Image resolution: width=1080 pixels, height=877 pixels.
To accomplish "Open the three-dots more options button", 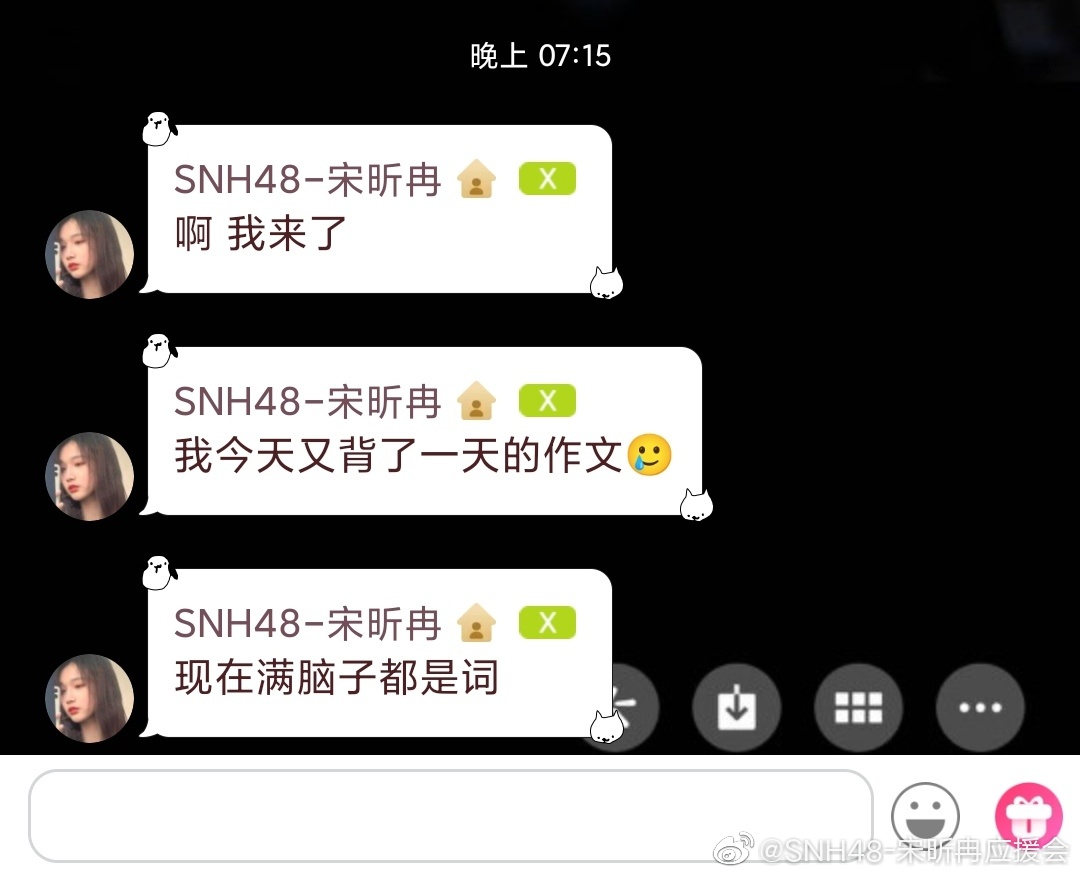I will point(980,707).
